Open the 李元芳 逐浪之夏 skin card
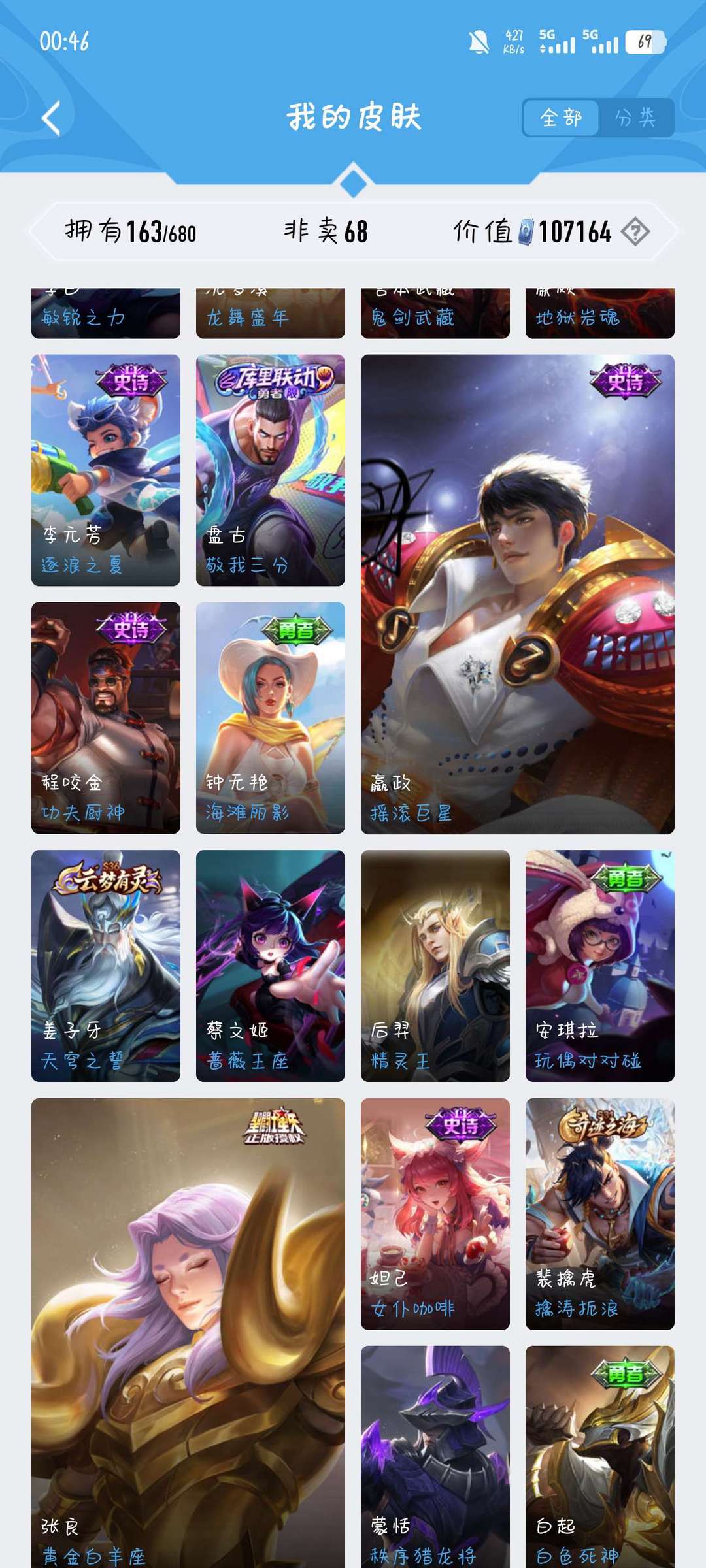This screenshot has height=1568, width=706. [106, 470]
